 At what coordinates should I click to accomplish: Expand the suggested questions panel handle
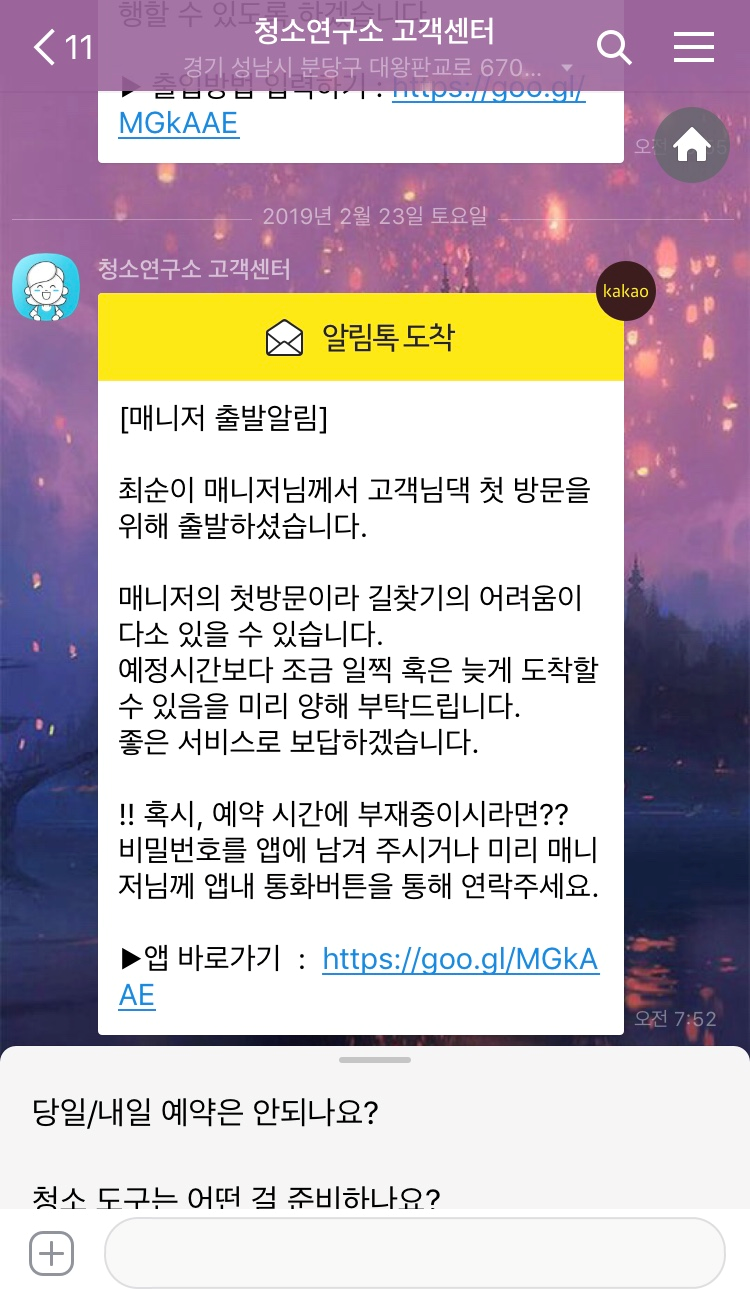click(x=375, y=1060)
